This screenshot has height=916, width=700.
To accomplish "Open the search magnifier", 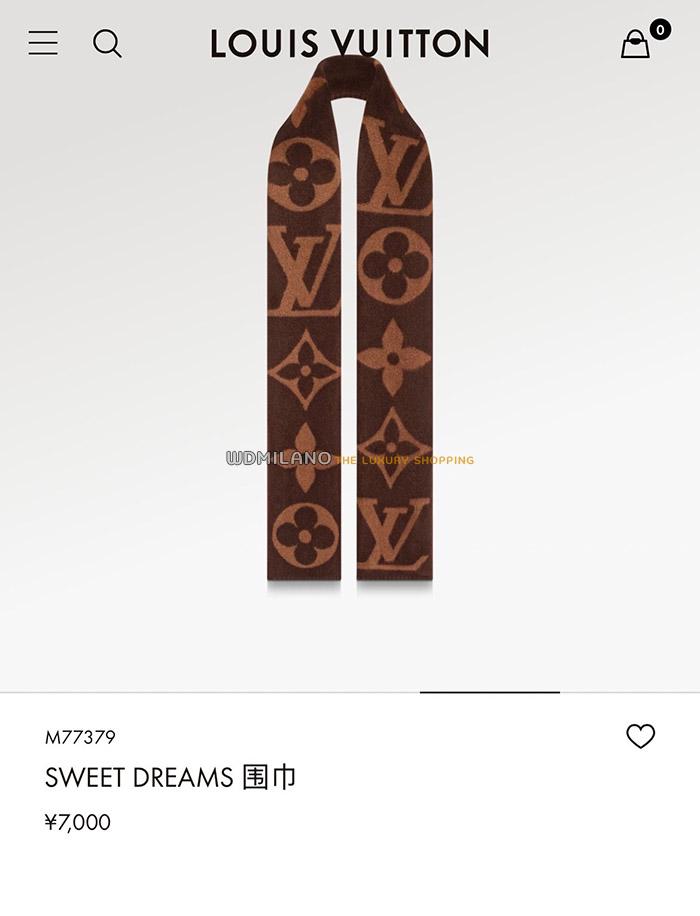I will [107, 43].
